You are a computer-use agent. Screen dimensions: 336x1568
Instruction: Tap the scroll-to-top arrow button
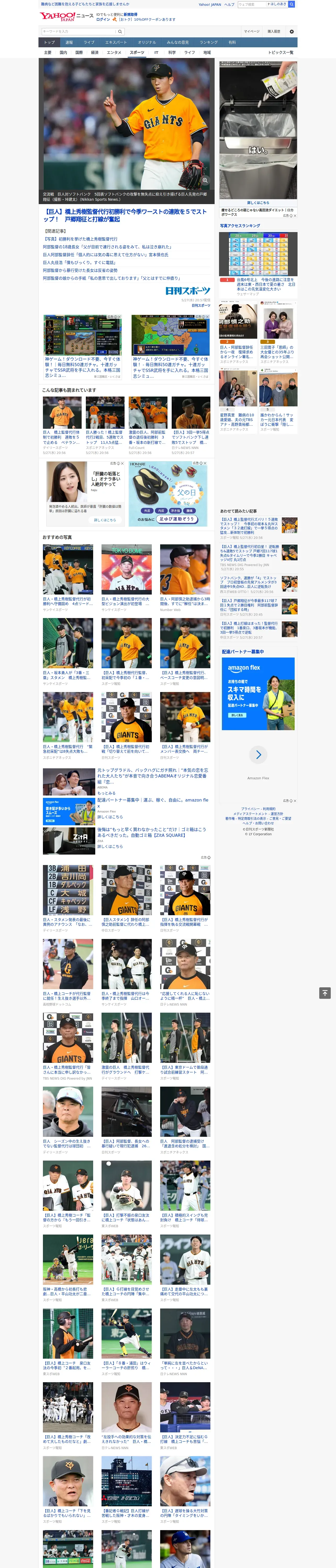(325, 993)
